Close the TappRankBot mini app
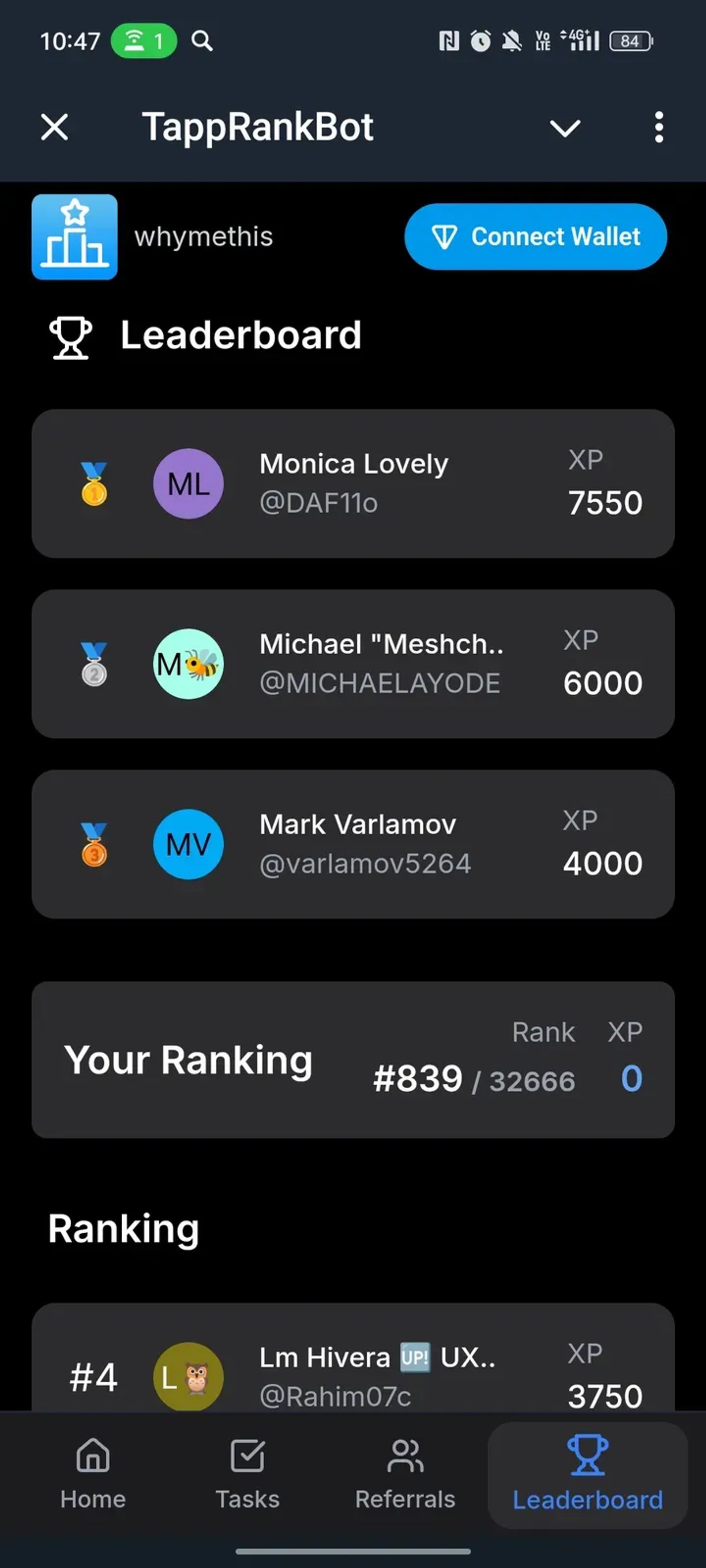706x1568 pixels. 55,127
